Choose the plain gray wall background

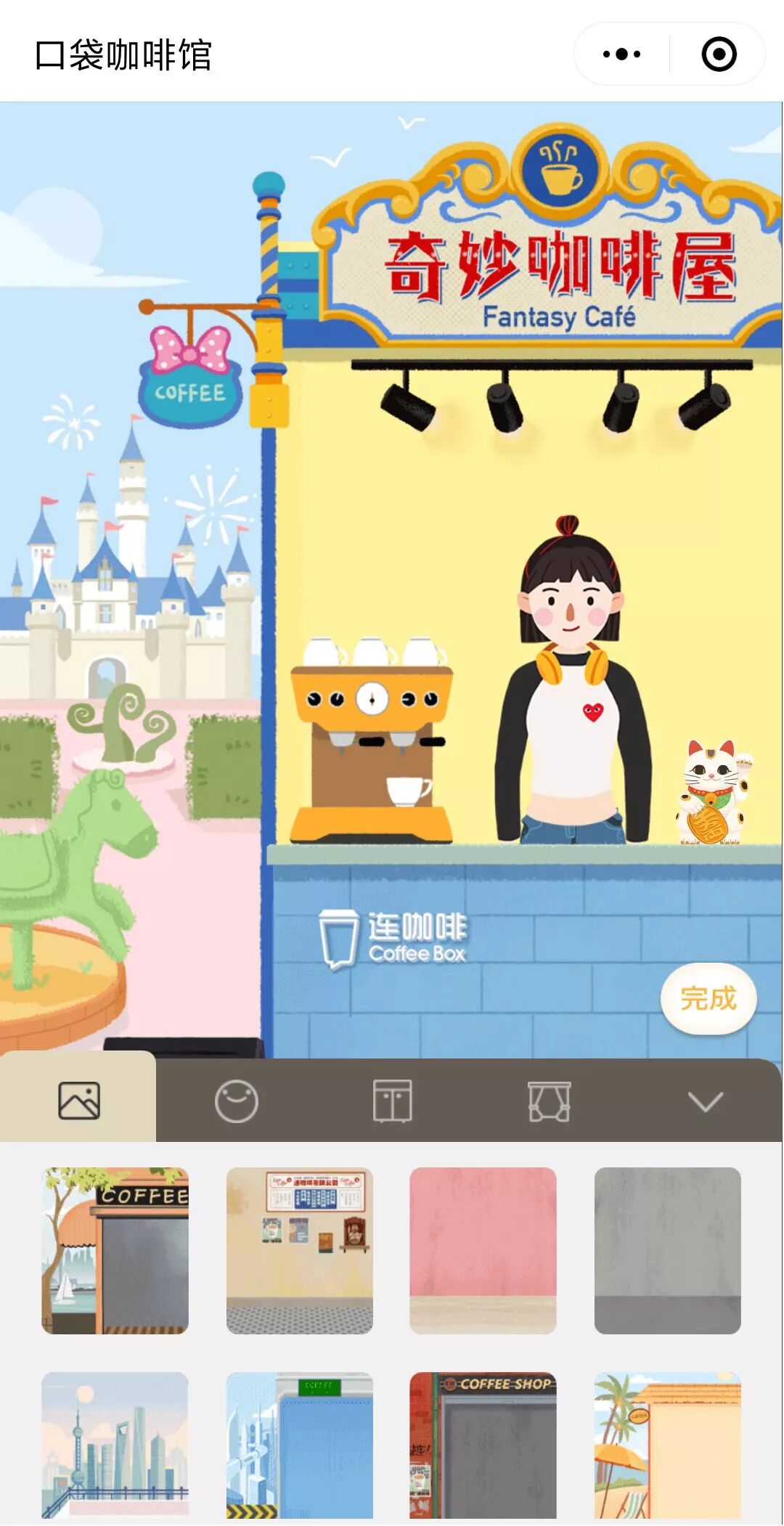(x=667, y=1250)
